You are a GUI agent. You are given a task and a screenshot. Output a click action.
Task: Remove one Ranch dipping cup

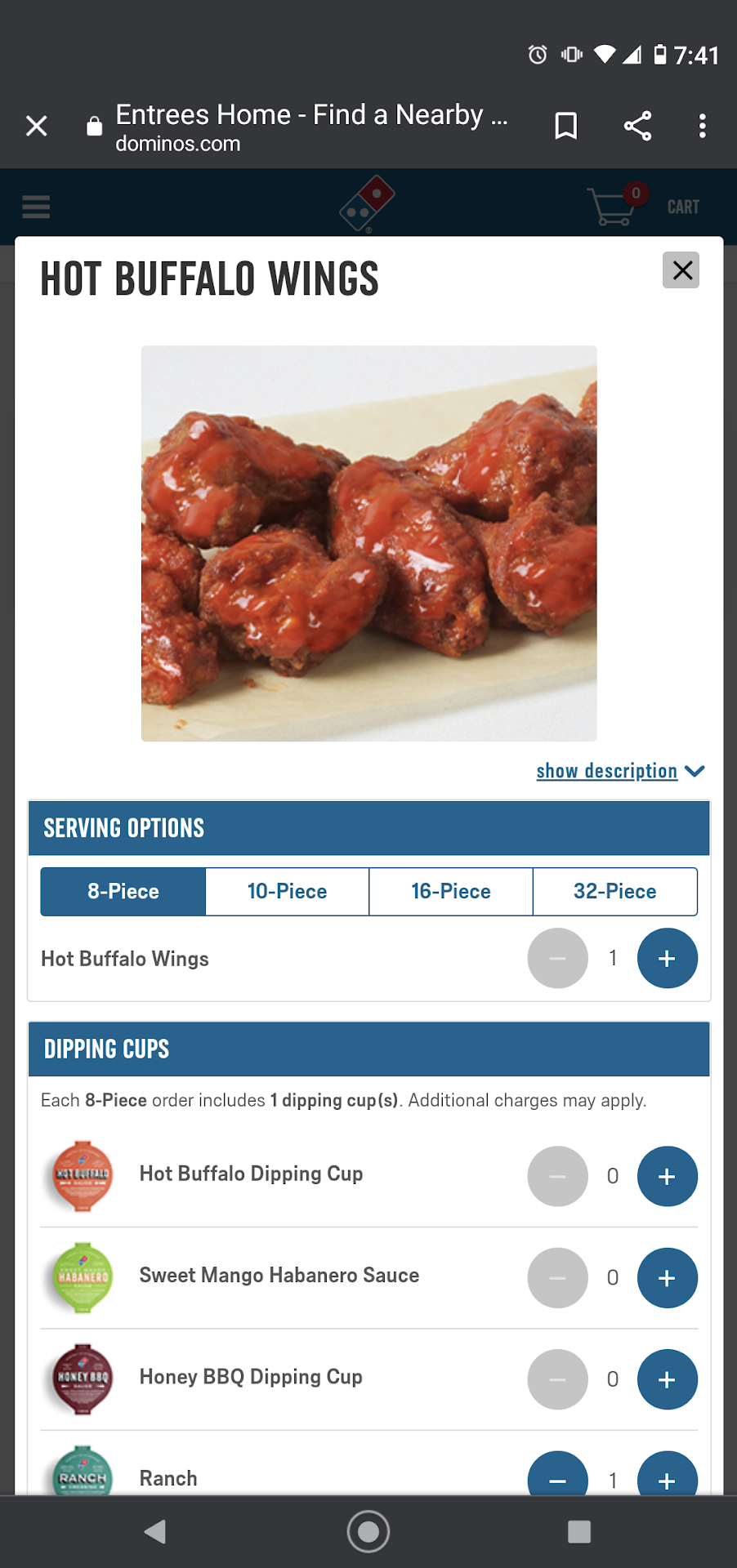557,1477
